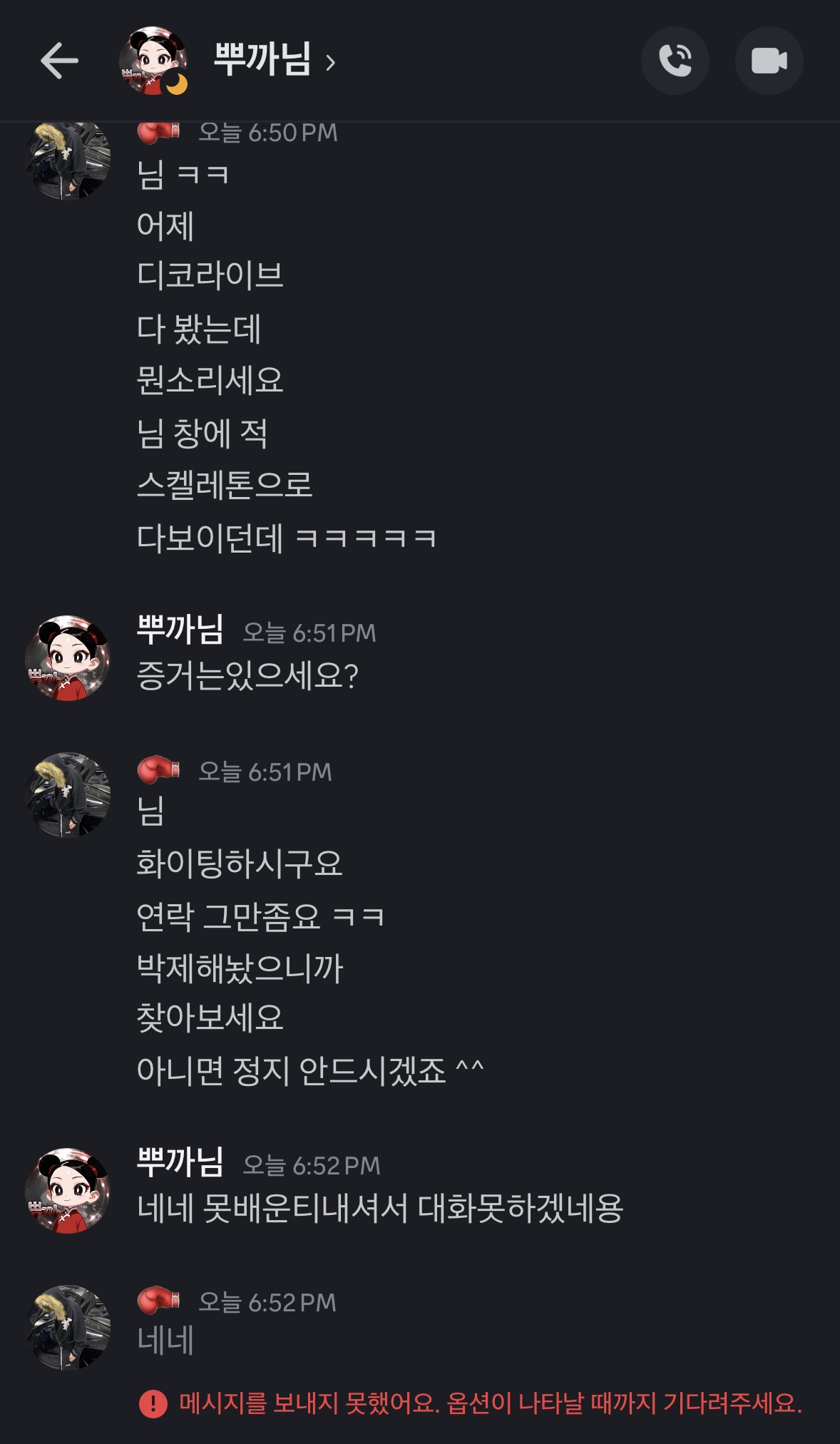840x1444 pixels.
Task: Go back using the arrow icon
Action: tap(59, 61)
